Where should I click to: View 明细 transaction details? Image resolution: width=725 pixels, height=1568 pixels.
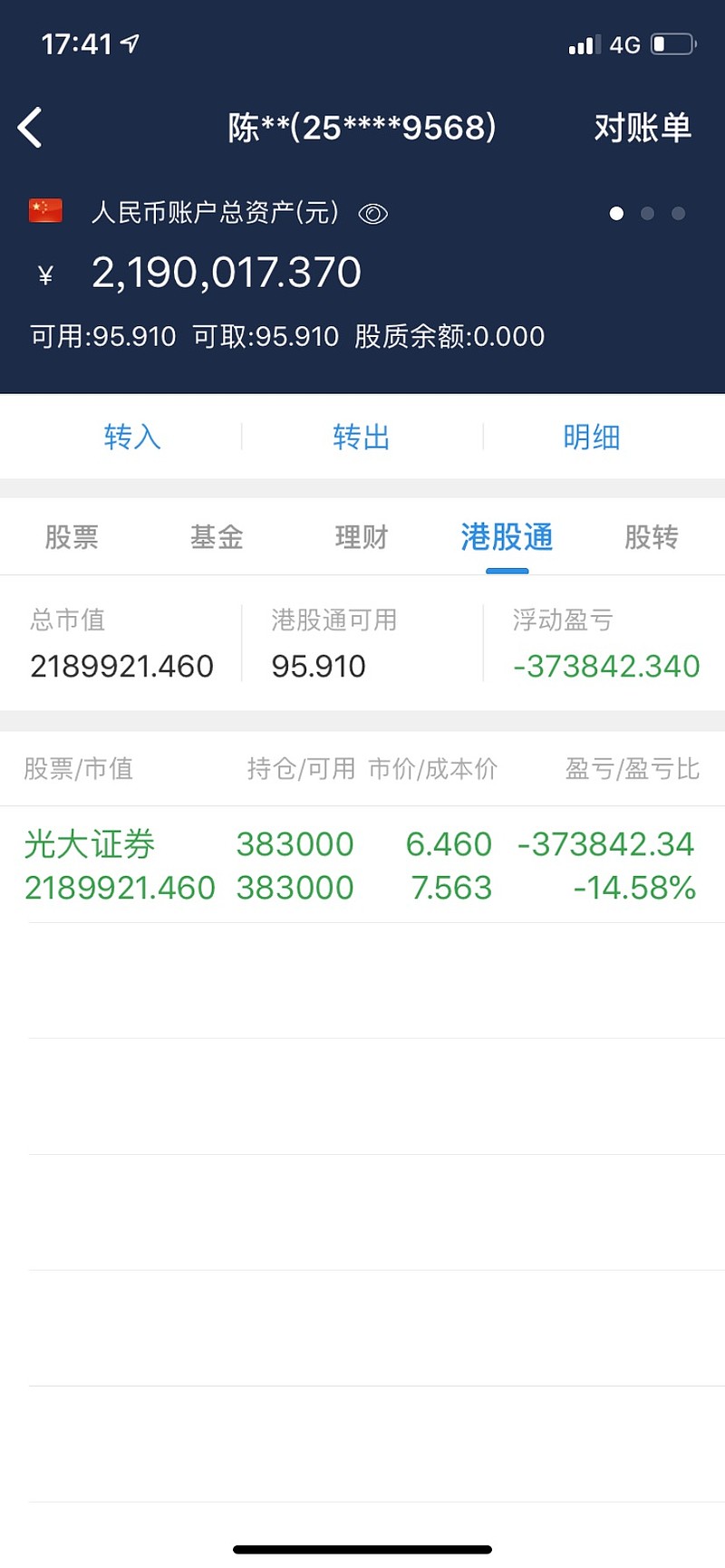[x=592, y=437]
